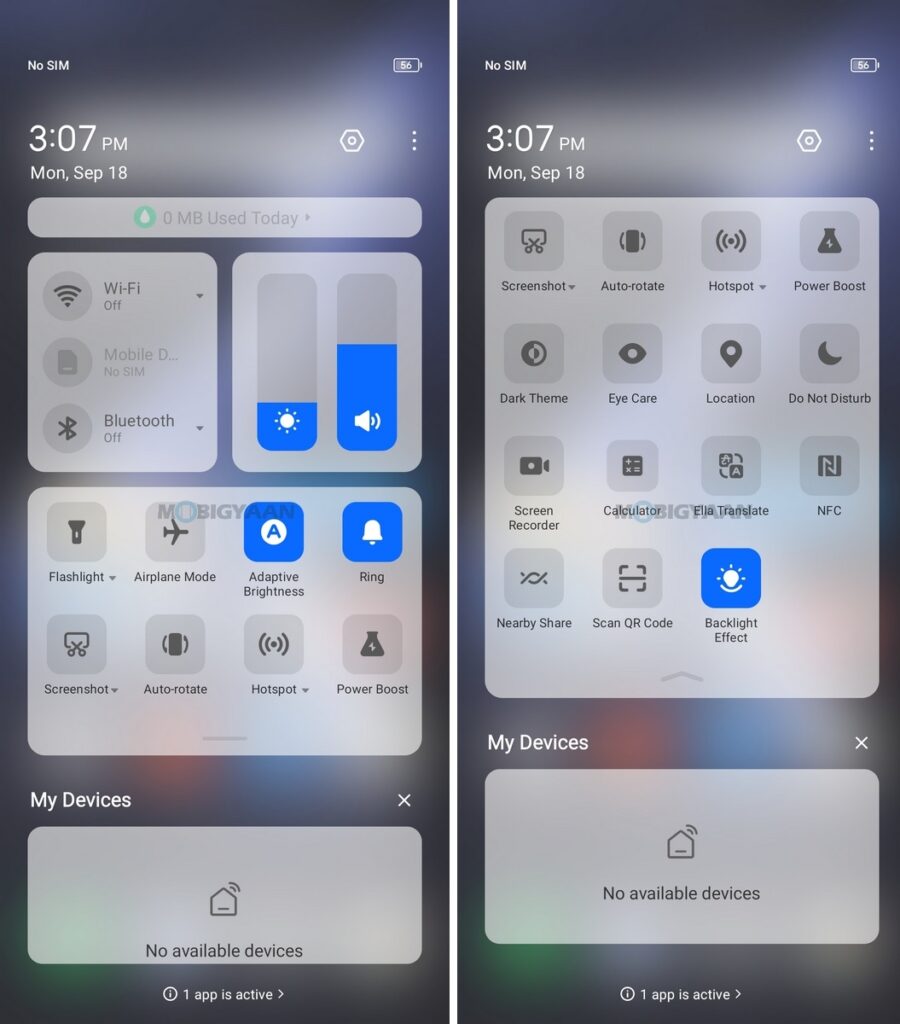The width and height of the screenshot is (900, 1024).
Task: Enable Airplane Mode
Action: [175, 532]
